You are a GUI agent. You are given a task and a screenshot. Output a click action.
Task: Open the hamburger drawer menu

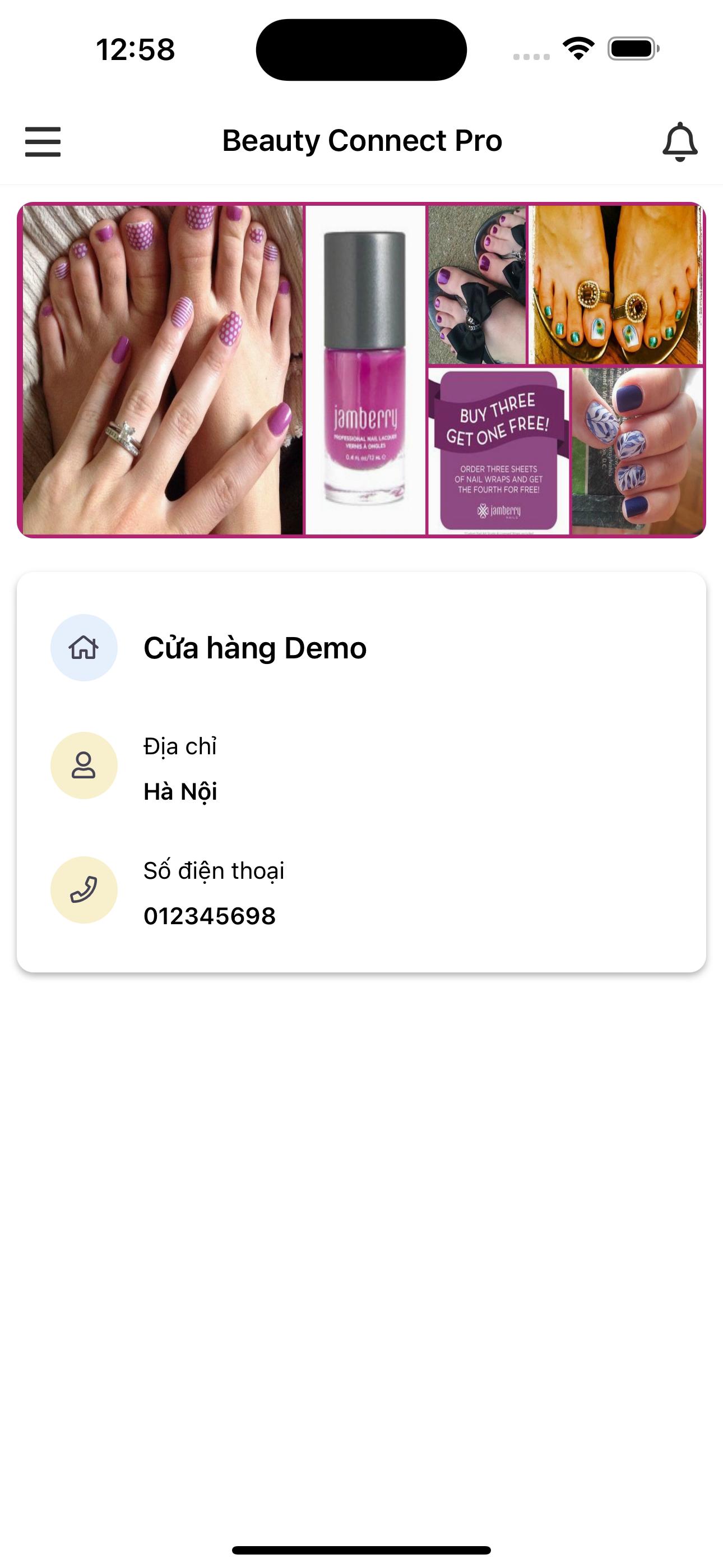43,141
